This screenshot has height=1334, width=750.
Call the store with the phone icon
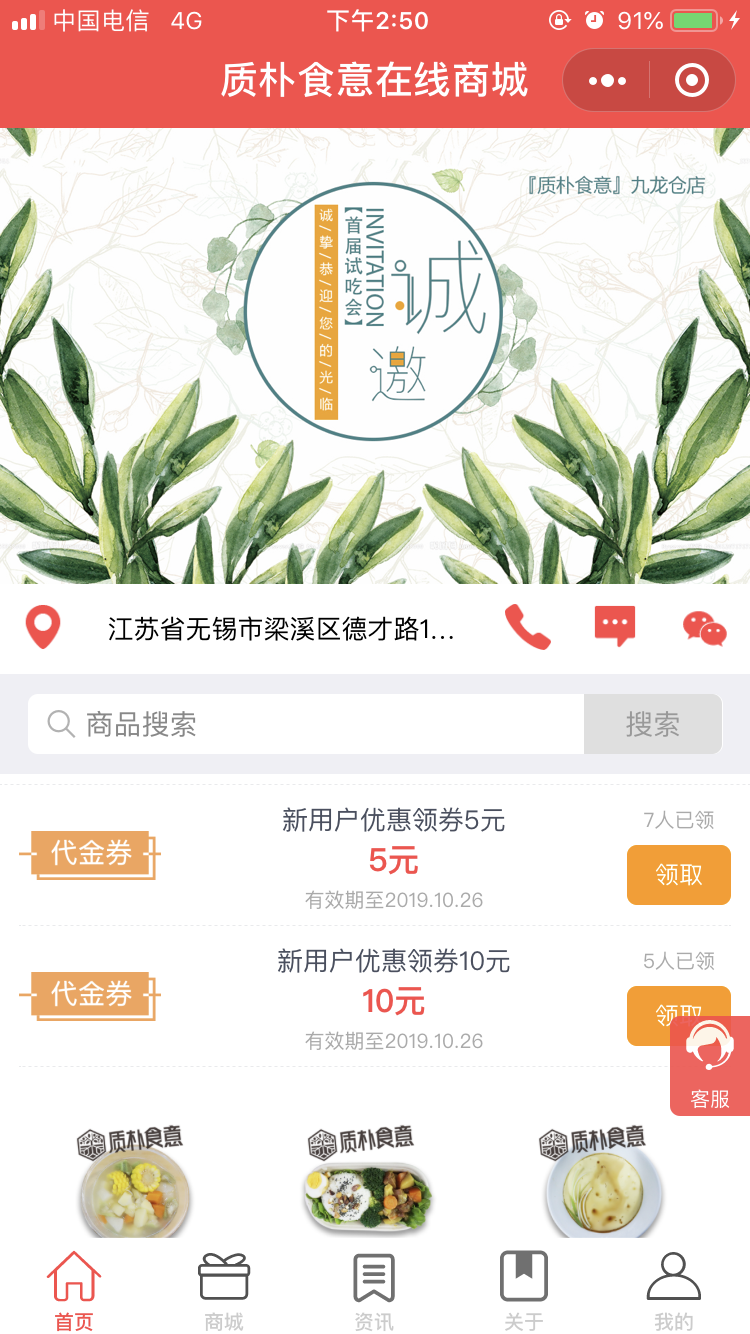click(527, 627)
